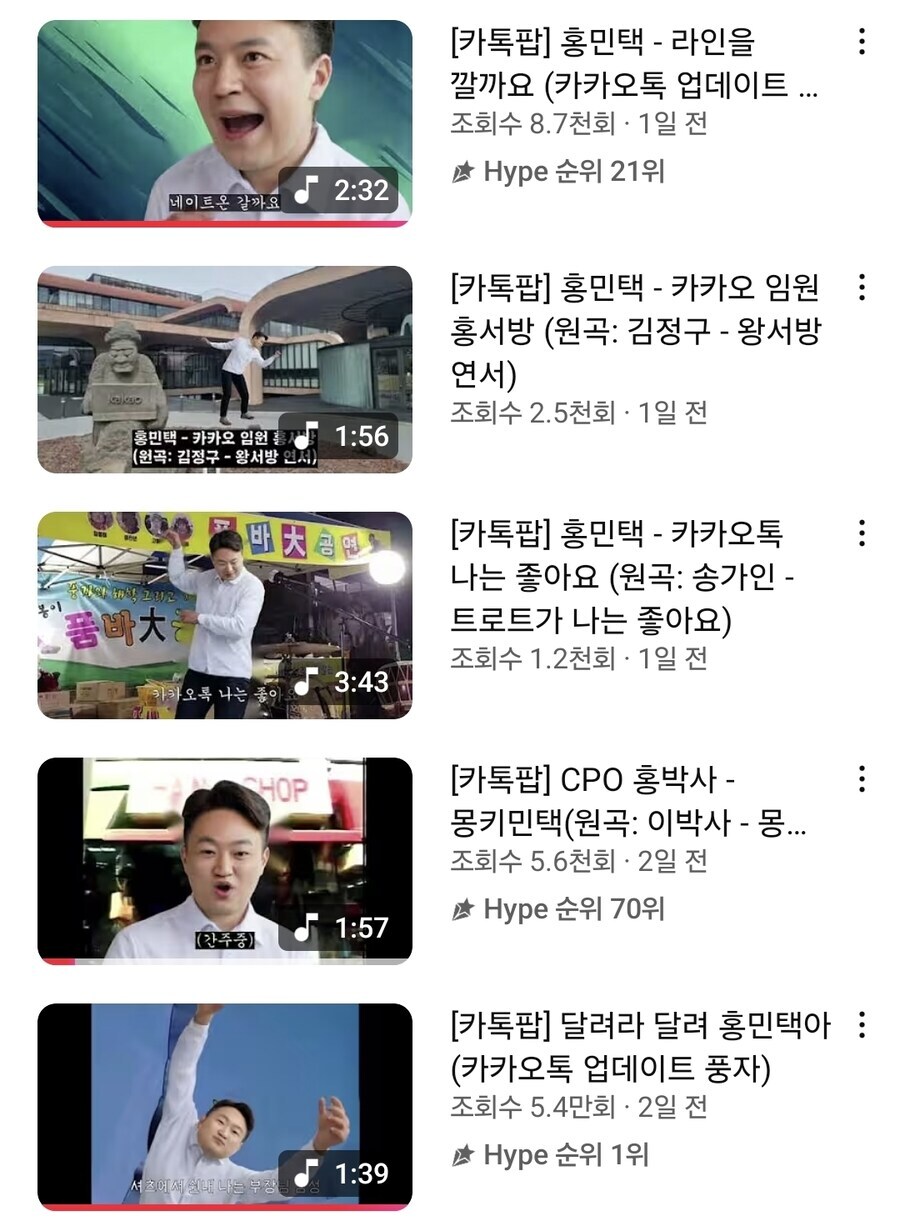Open the overflow menu for 라인을 깔까요 video

(x=861, y=42)
